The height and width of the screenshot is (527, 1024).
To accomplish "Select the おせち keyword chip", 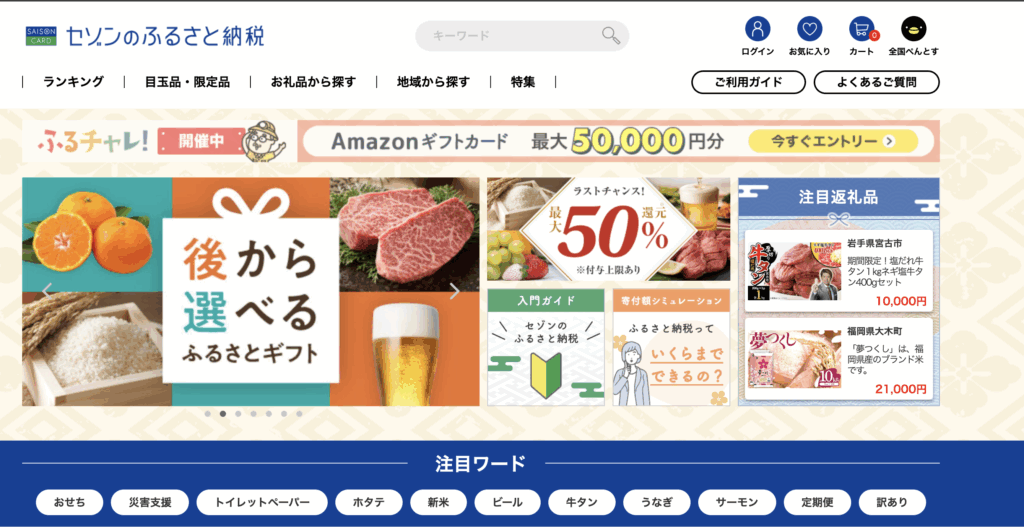I will coord(70,502).
